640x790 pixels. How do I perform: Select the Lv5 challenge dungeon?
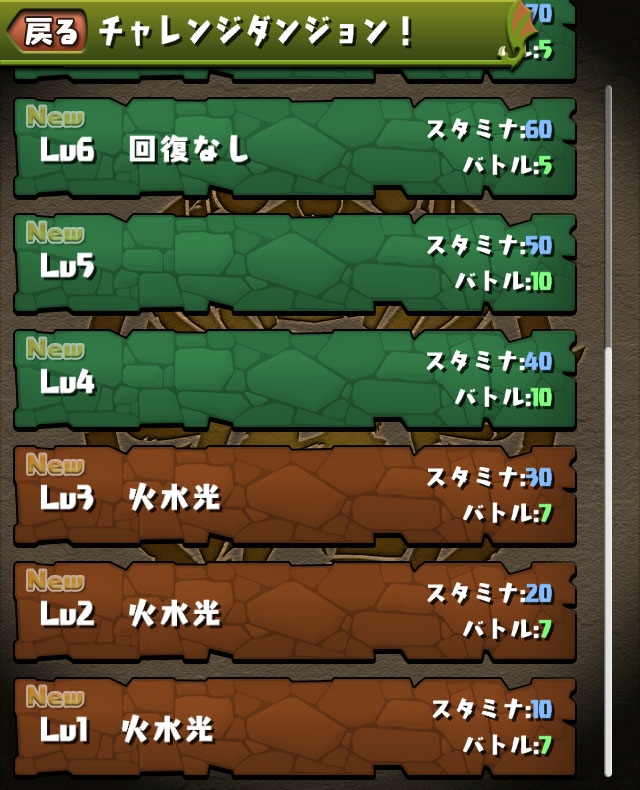tap(294, 264)
